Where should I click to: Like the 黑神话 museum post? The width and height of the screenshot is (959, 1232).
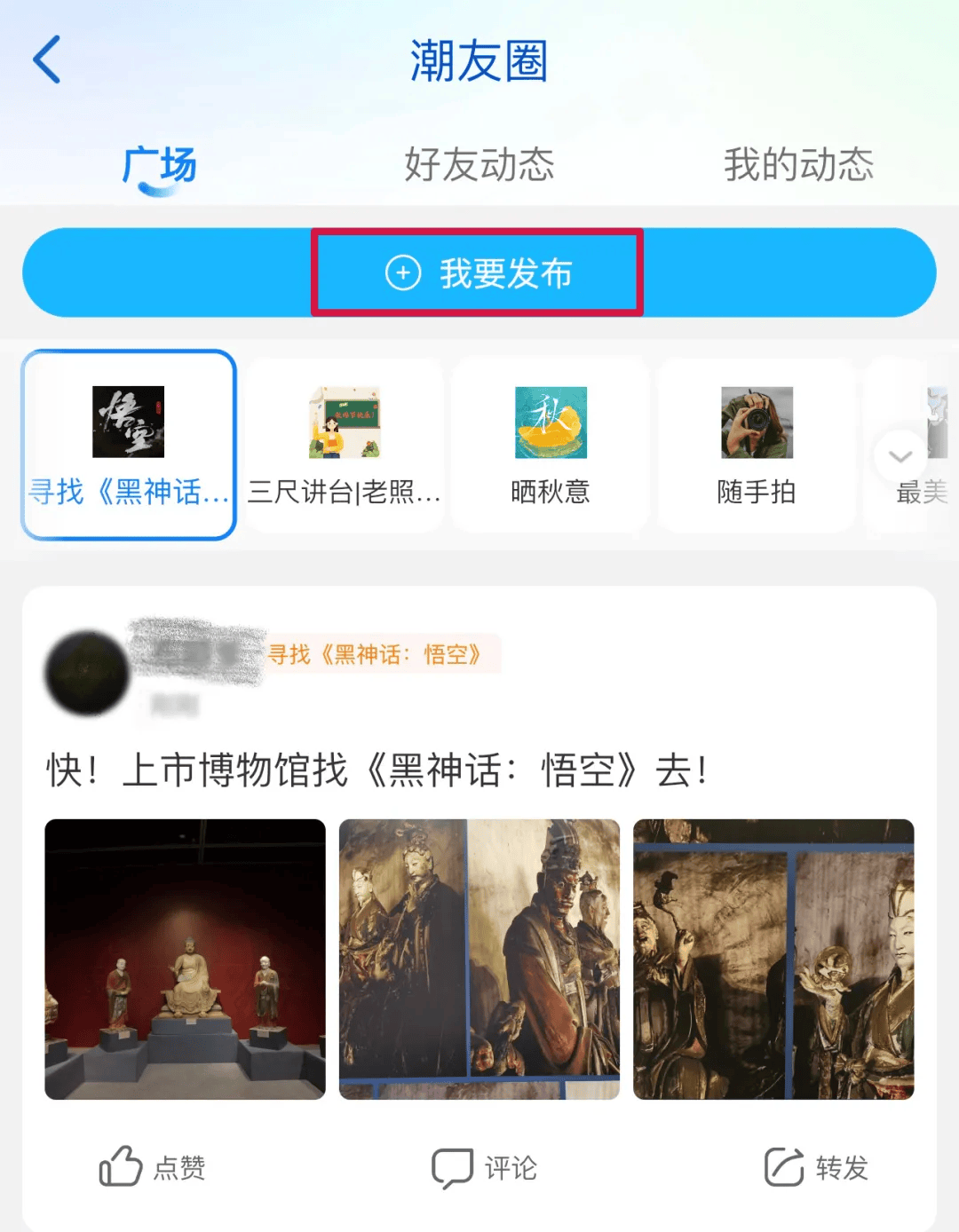coord(153,1167)
